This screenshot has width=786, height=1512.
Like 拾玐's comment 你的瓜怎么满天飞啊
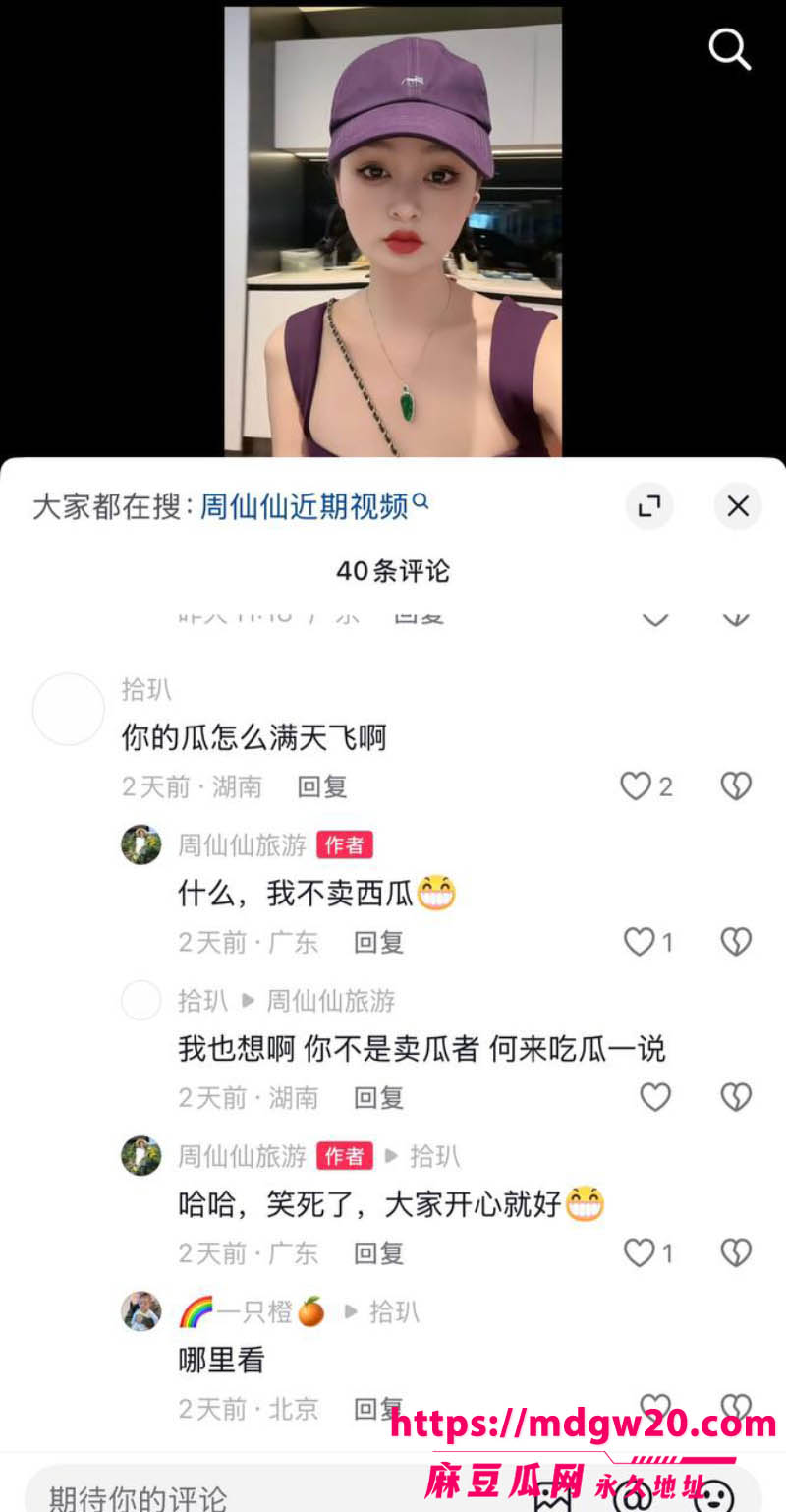tap(636, 786)
